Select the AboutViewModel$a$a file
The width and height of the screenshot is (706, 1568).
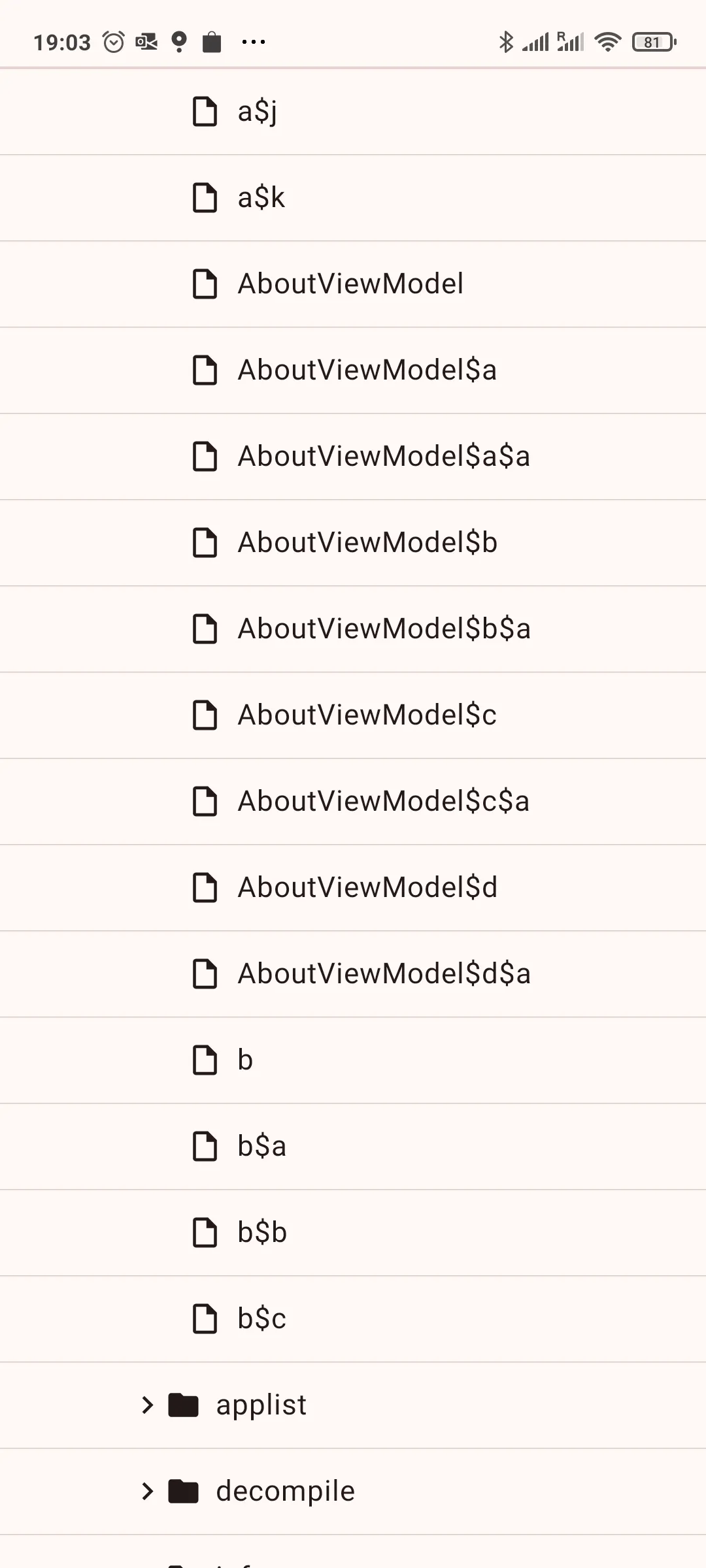pyautogui.click(x=382, y=457)
